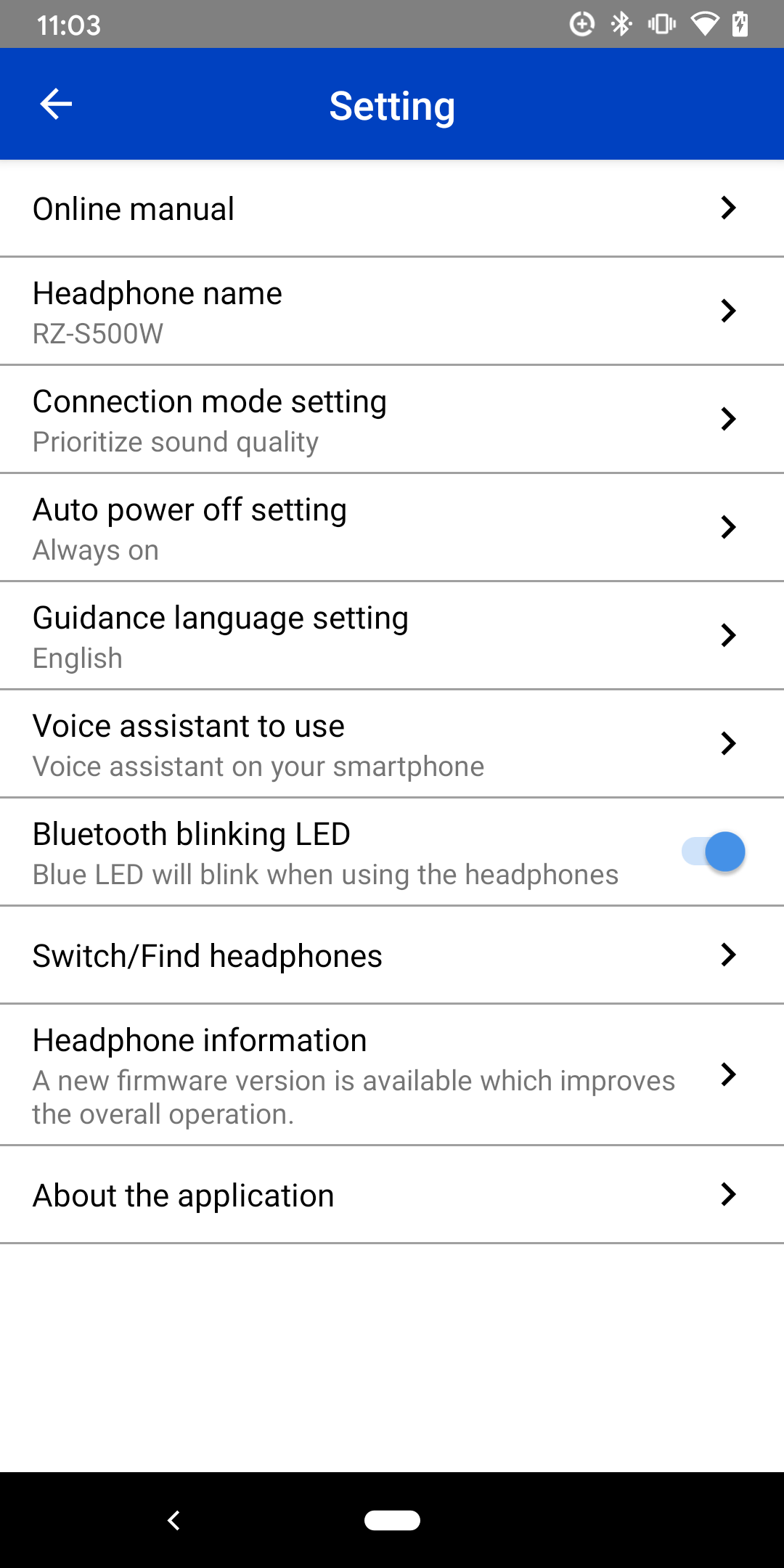Screen dimensions: 784x1568
Task: Open Switch/Find headphones
Action: pyautogui.click(x=392, y=955)
